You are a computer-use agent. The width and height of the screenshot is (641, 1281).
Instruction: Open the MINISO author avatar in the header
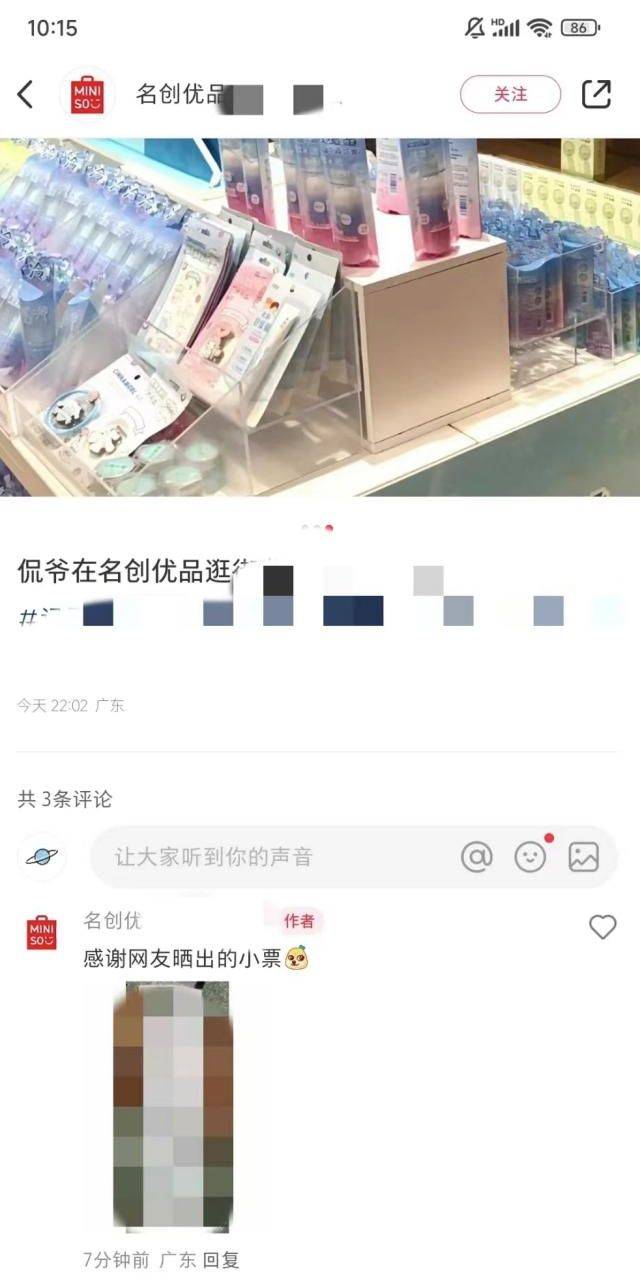[x=87, y=95]
